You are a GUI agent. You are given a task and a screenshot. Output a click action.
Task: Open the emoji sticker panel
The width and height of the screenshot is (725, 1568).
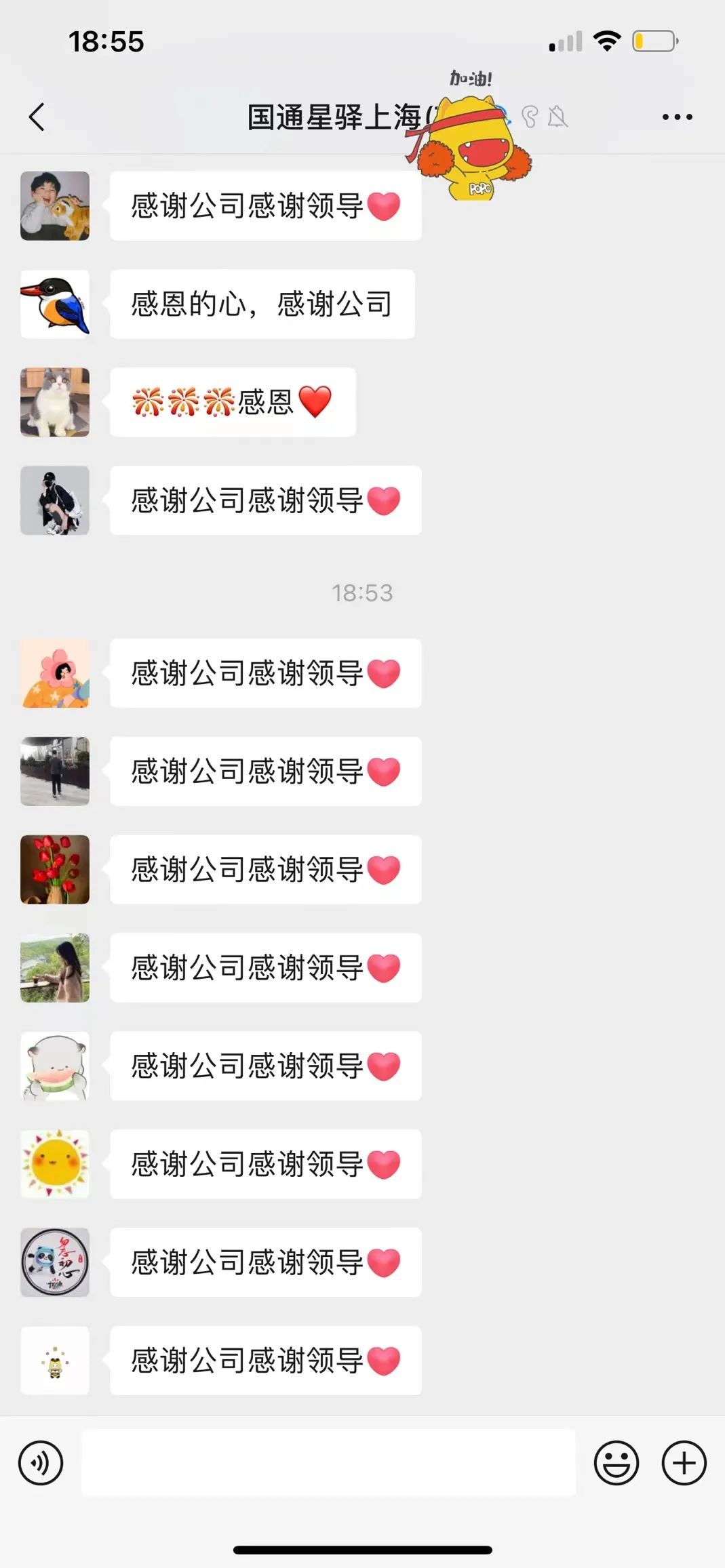coord(616,1462)
